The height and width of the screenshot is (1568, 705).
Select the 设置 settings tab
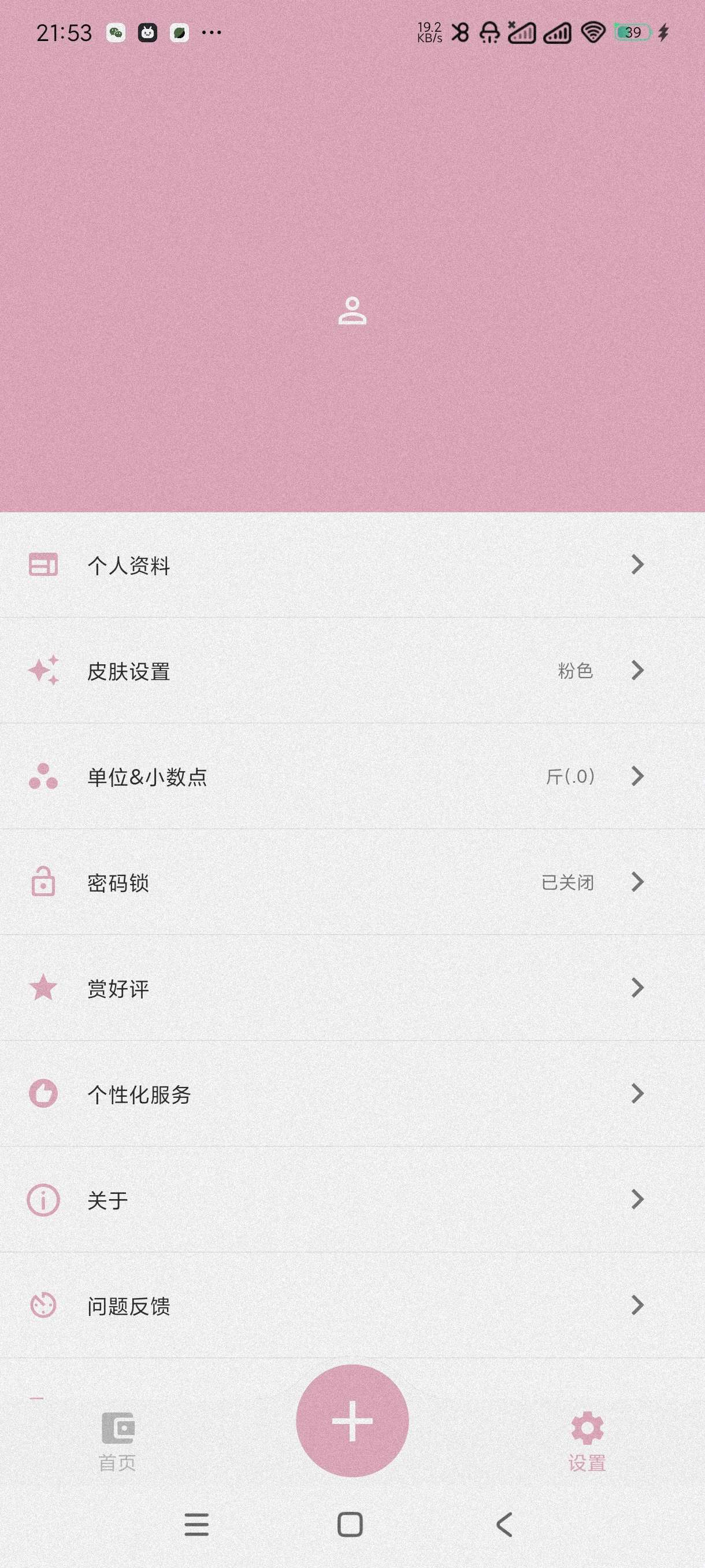coord(587,1441)
